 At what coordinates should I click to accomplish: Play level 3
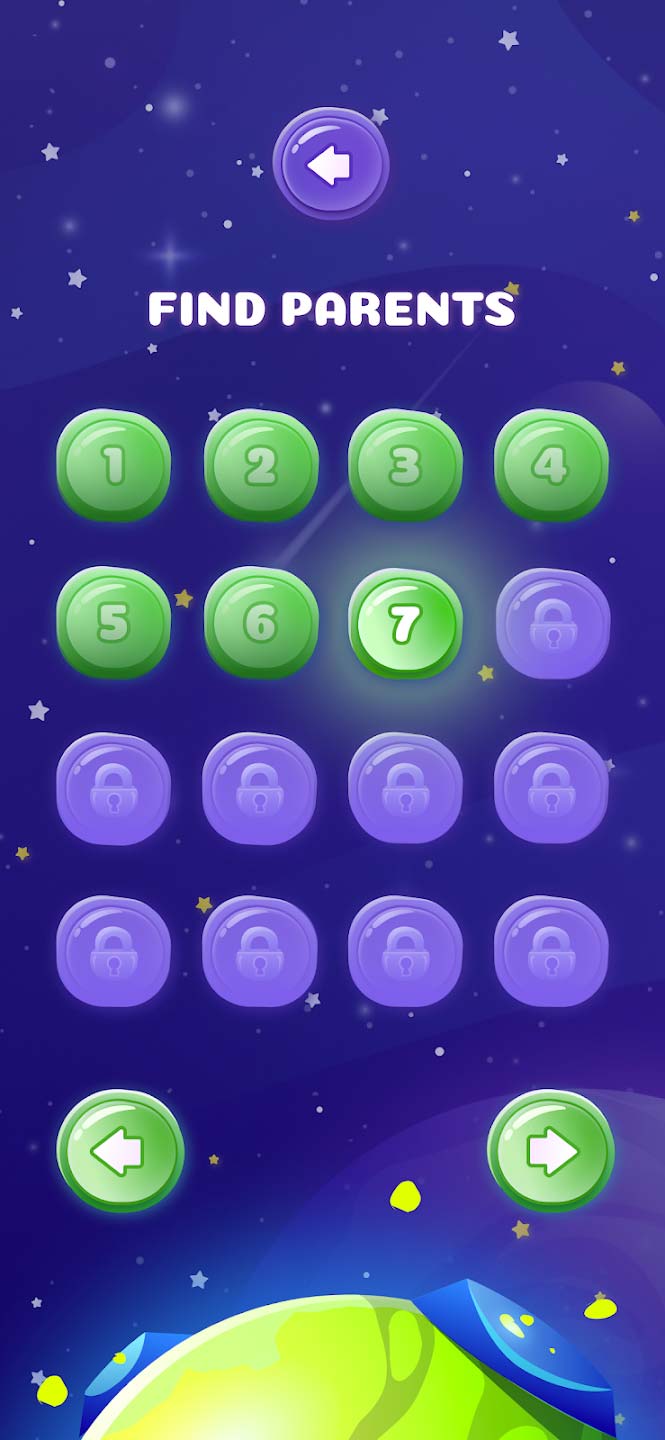coord(405,465)
